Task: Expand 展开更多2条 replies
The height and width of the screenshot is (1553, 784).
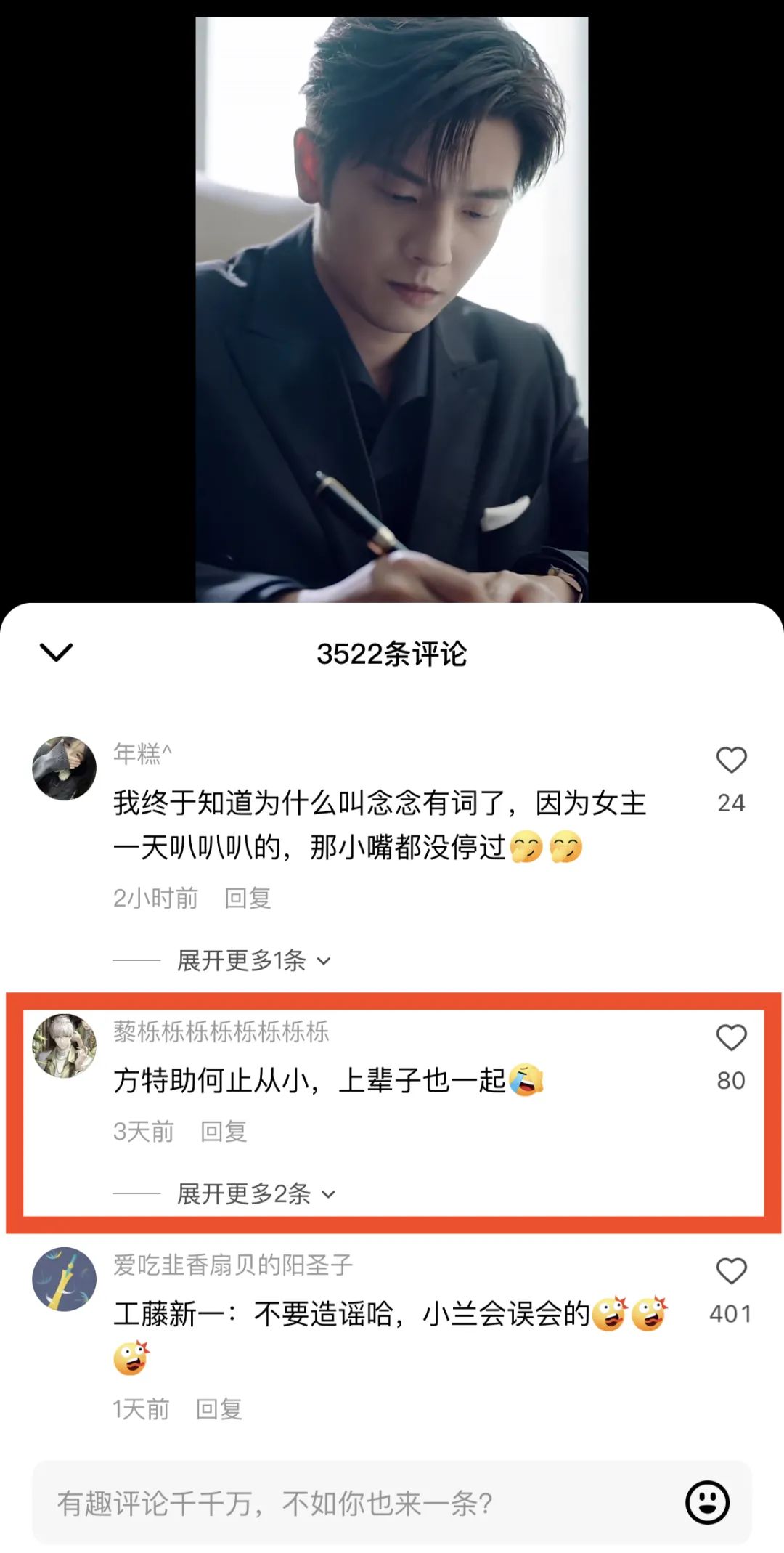Action: pos(256,1193)
